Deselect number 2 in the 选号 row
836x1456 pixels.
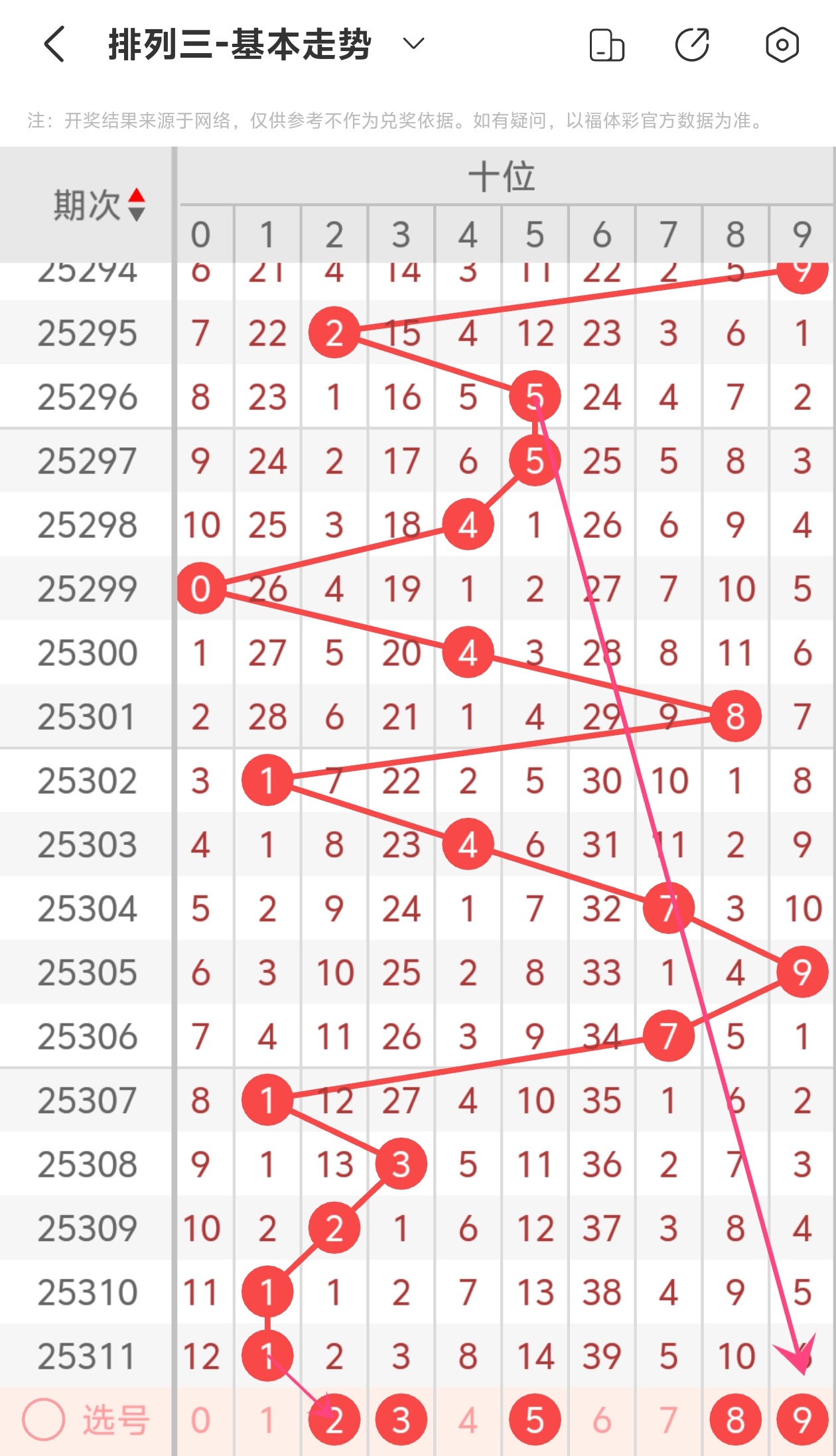334,1420
